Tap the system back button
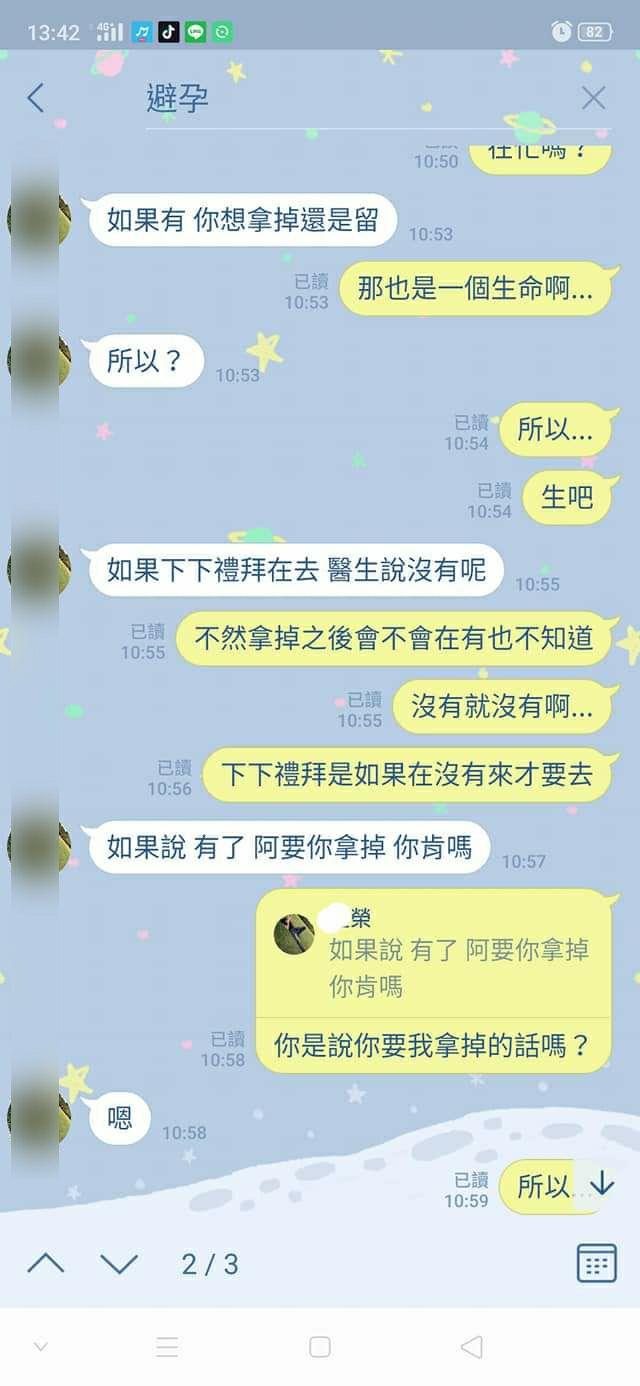640x1386 pixels. point(471,1347)
